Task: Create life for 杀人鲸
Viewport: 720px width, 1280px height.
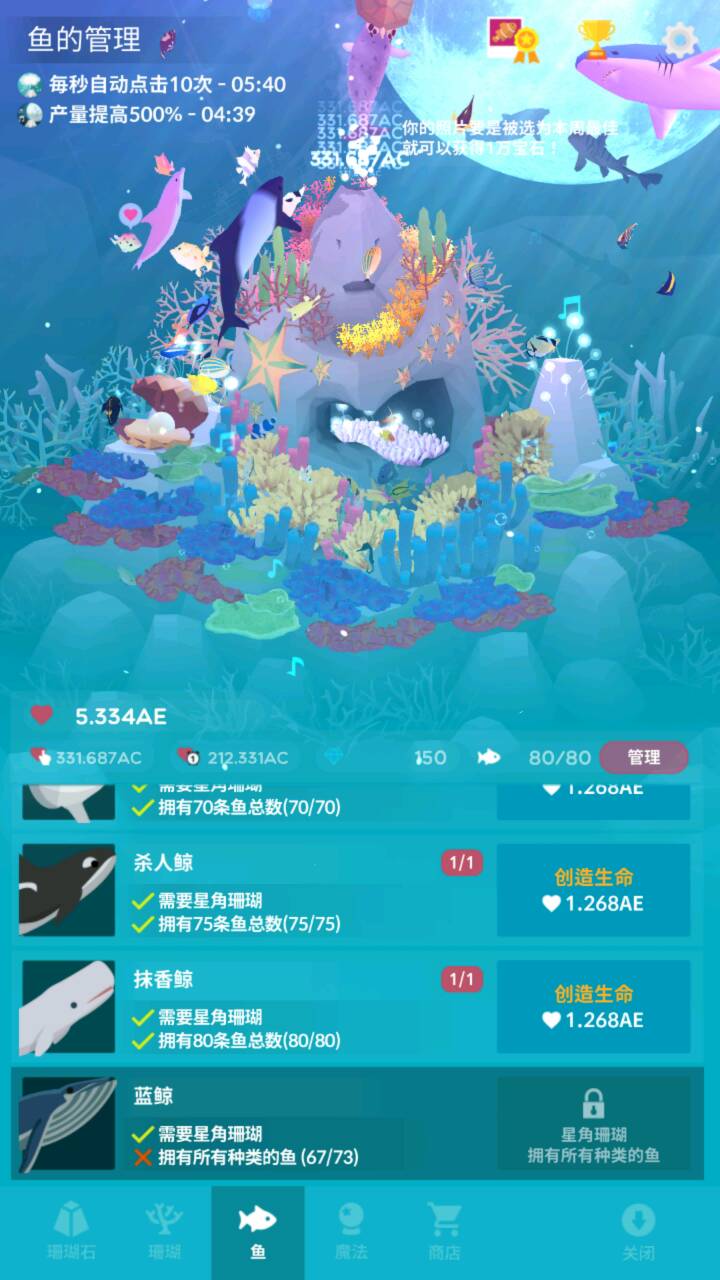Action: pos(593,890)
